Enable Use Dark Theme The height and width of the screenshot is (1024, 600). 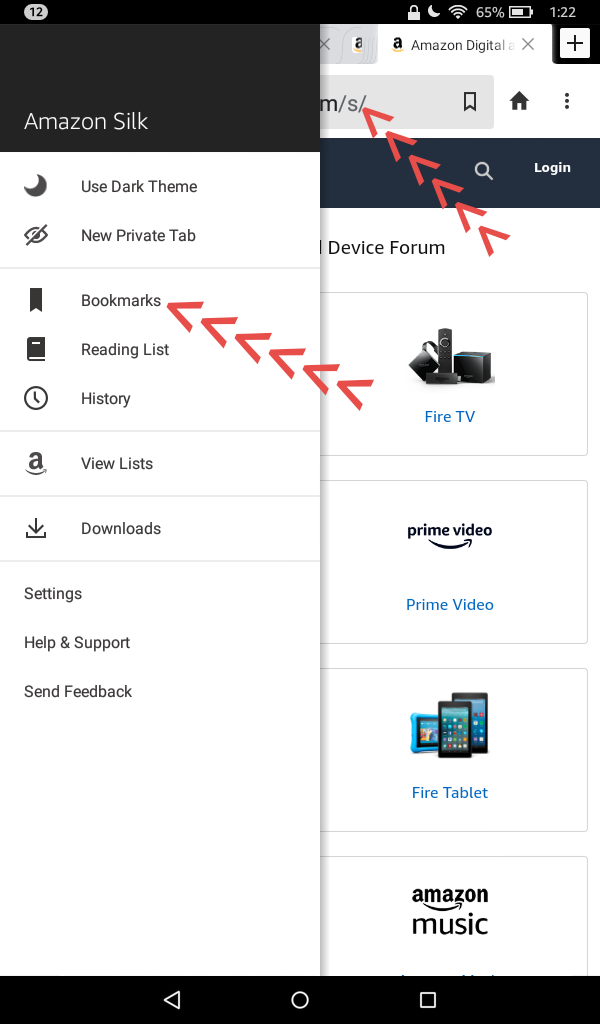pos(139,186)
